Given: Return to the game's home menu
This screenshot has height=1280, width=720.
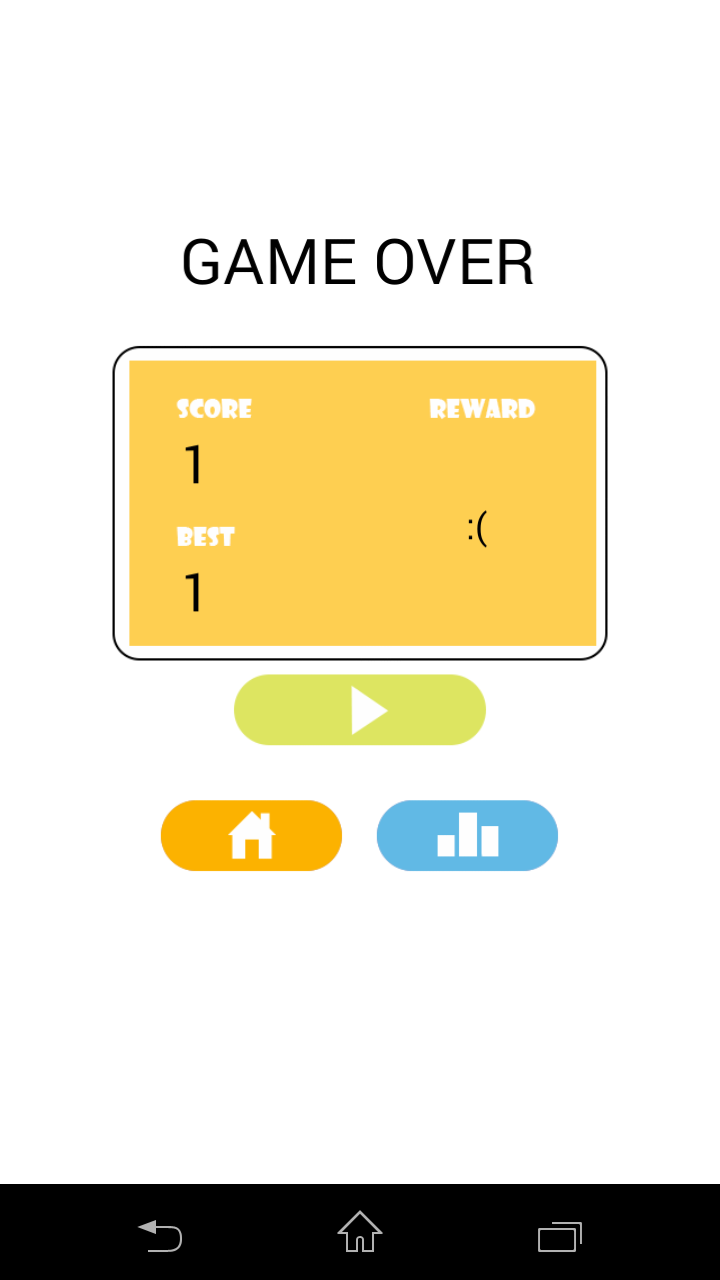Looking at the screenshot, I should 251,835.
